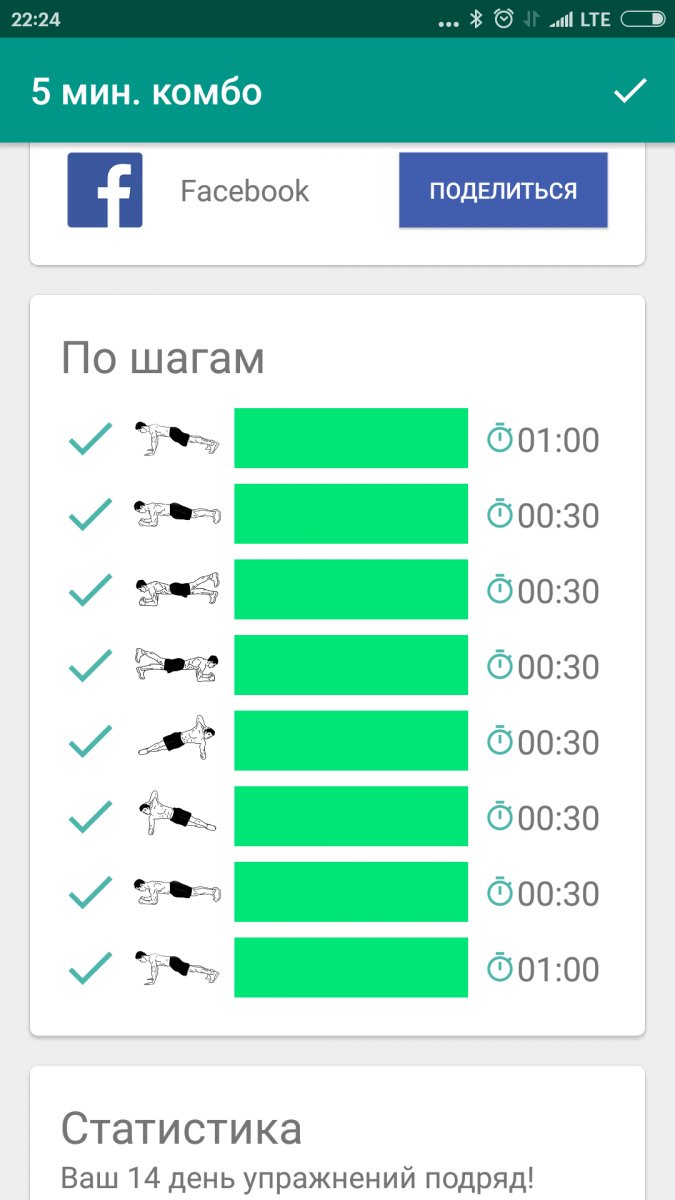Image resolution: width=675 pixels, height=1200 pixels.
Task: Confirm with the checkmark in the top bar
Action: coord(630,92)
